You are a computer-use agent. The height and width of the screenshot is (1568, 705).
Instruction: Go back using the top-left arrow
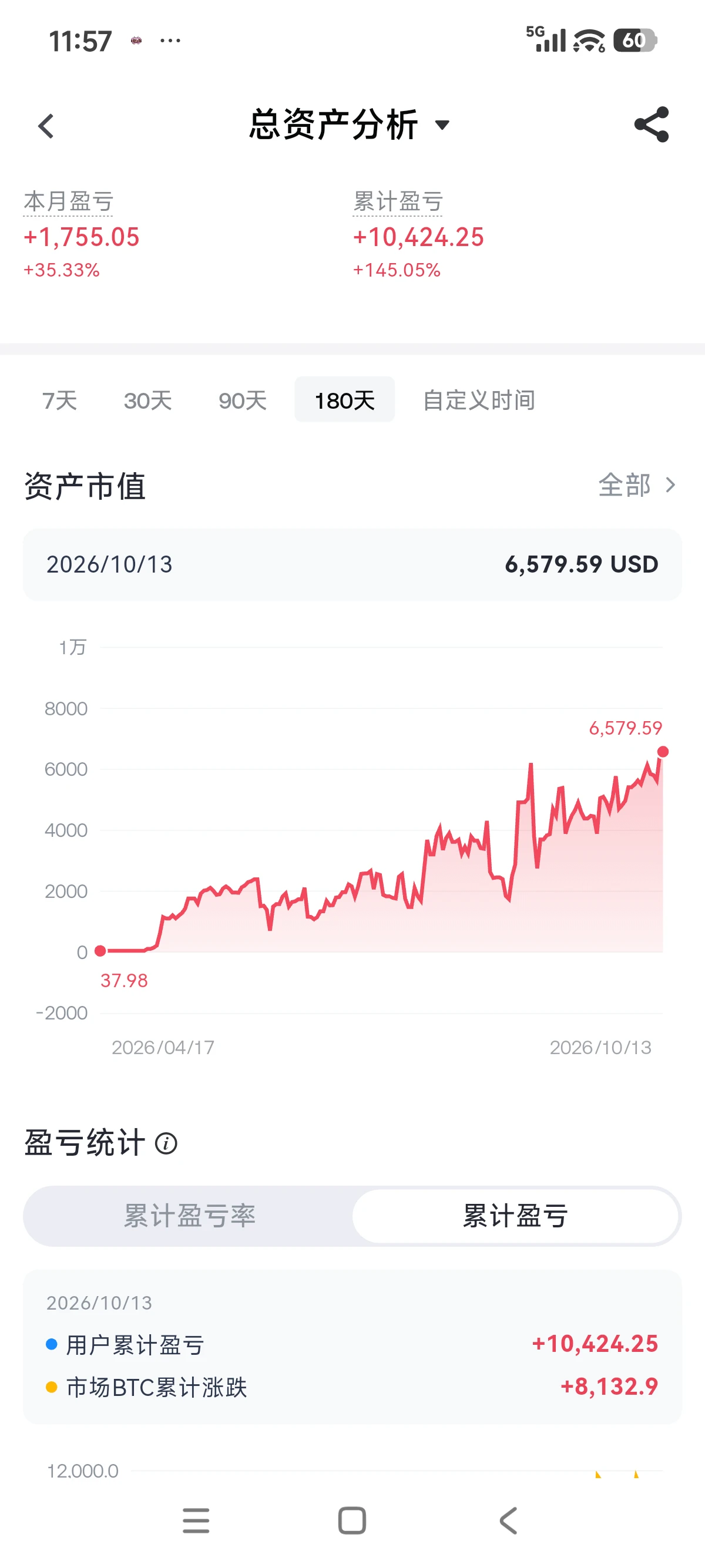(x=46, y=126)
